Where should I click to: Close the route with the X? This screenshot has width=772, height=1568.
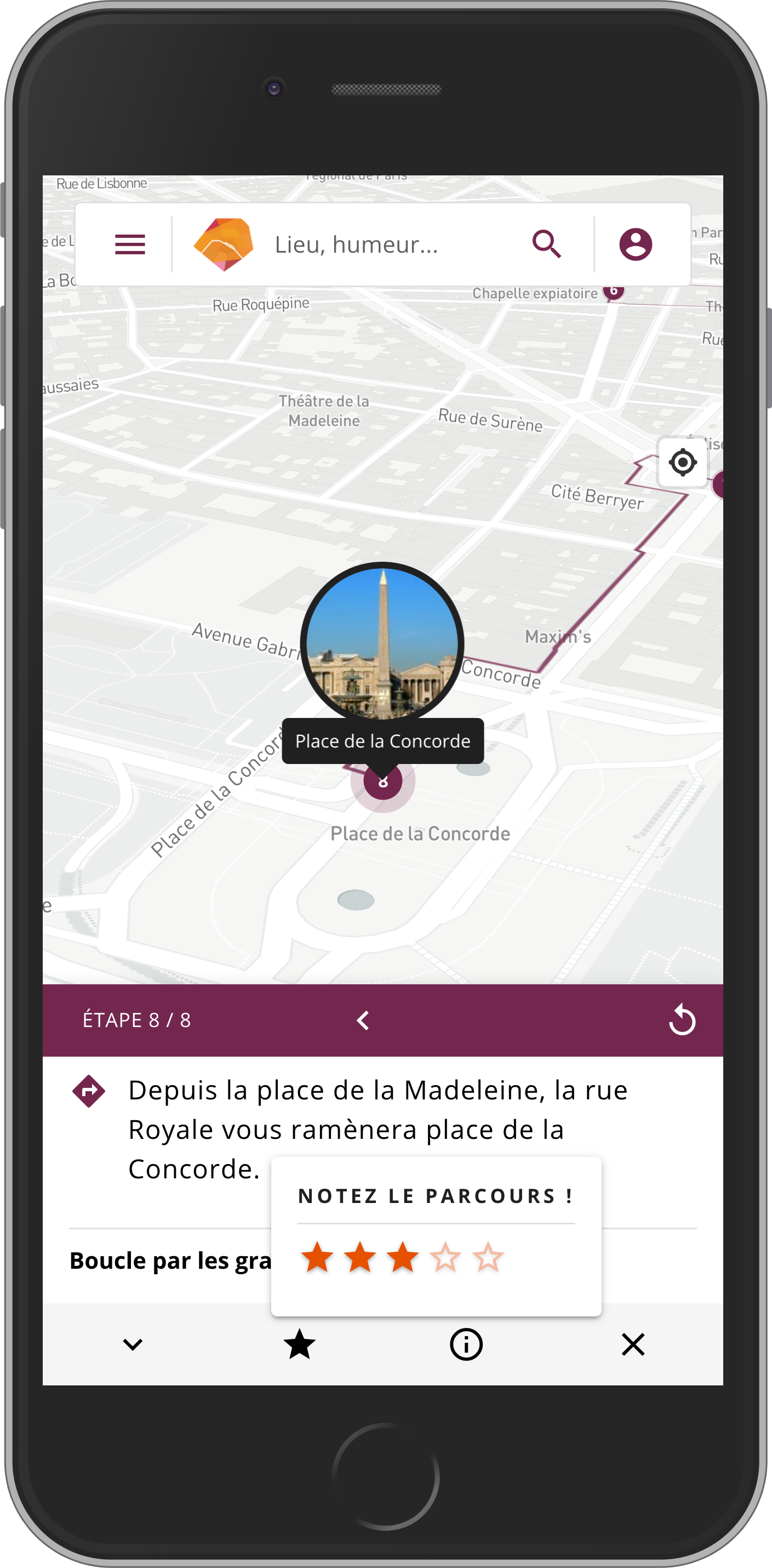click(x=633, y=1344)
